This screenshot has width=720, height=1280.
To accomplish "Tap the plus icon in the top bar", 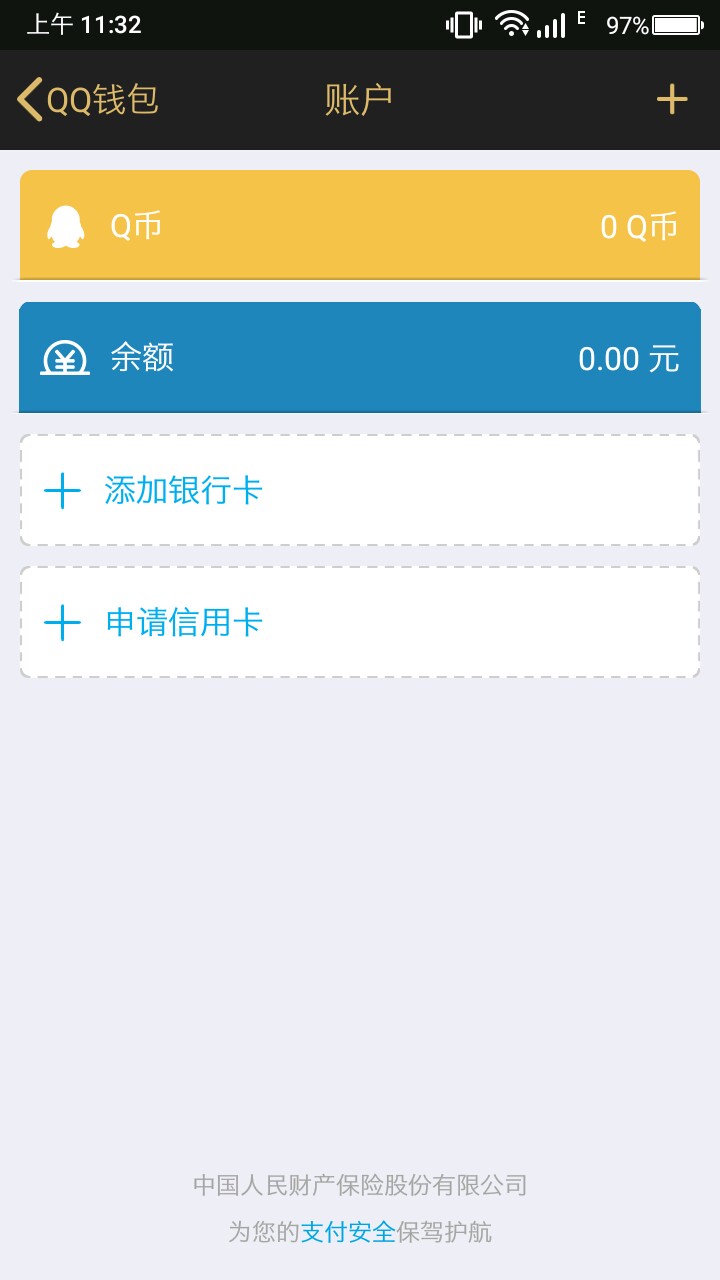I will 672,100.
